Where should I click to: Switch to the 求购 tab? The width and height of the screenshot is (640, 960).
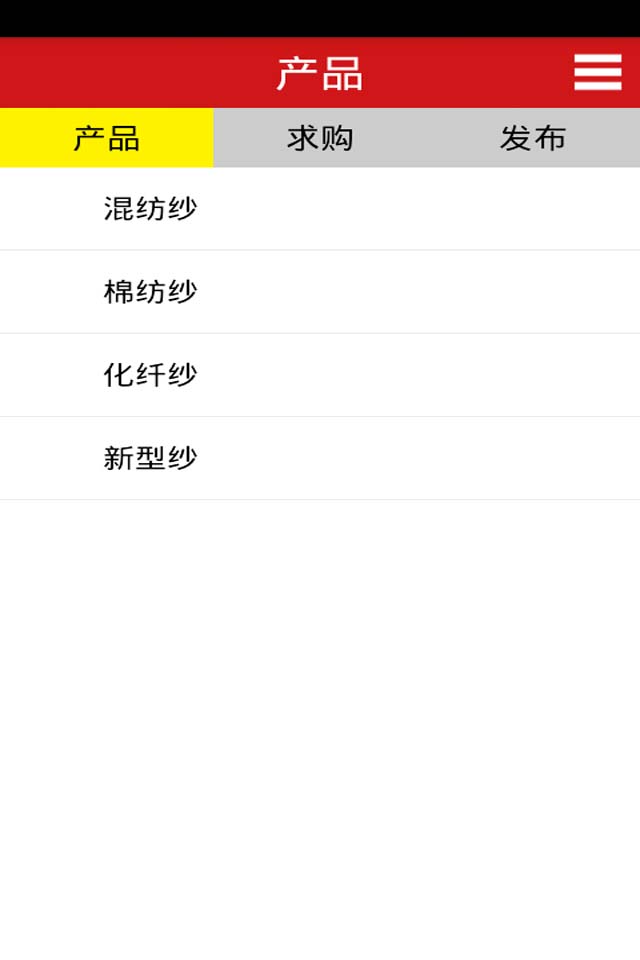(320, 138)
